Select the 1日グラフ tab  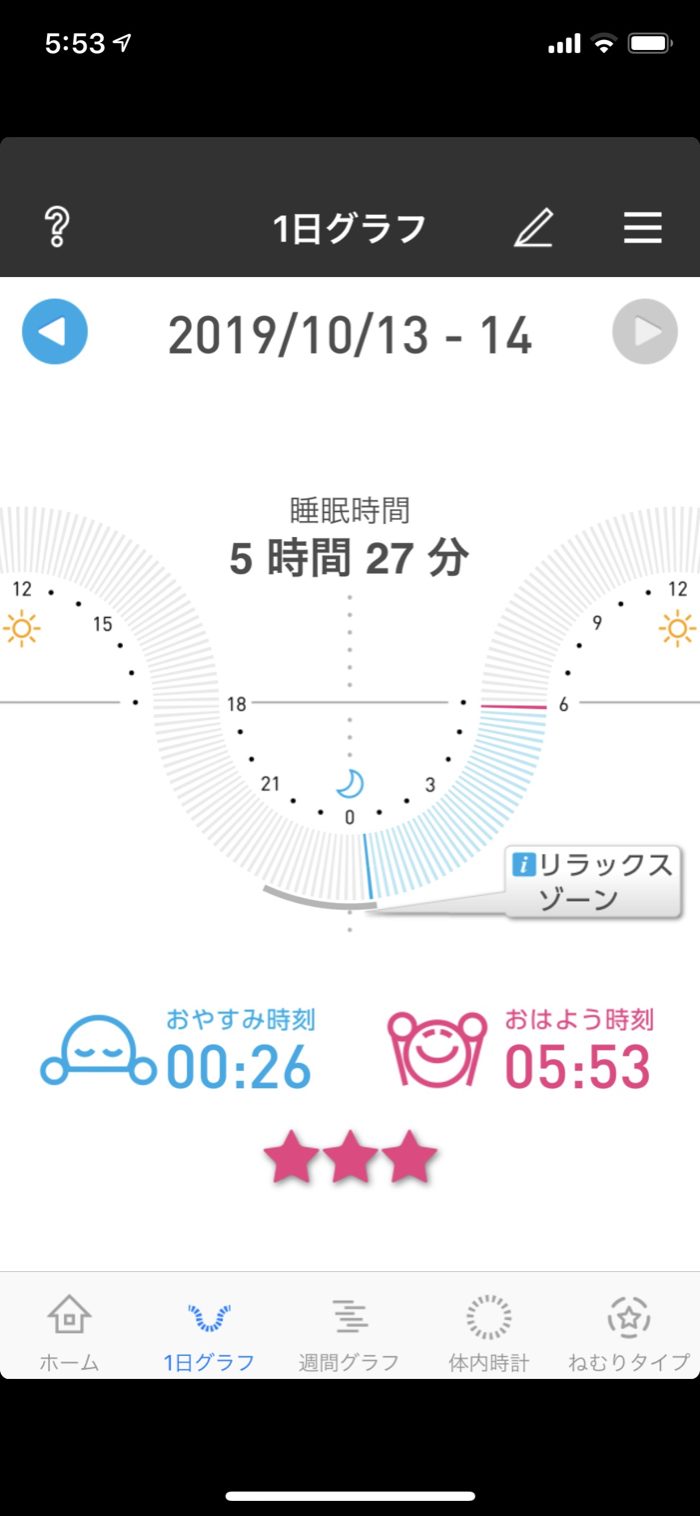pos(209,1332)
